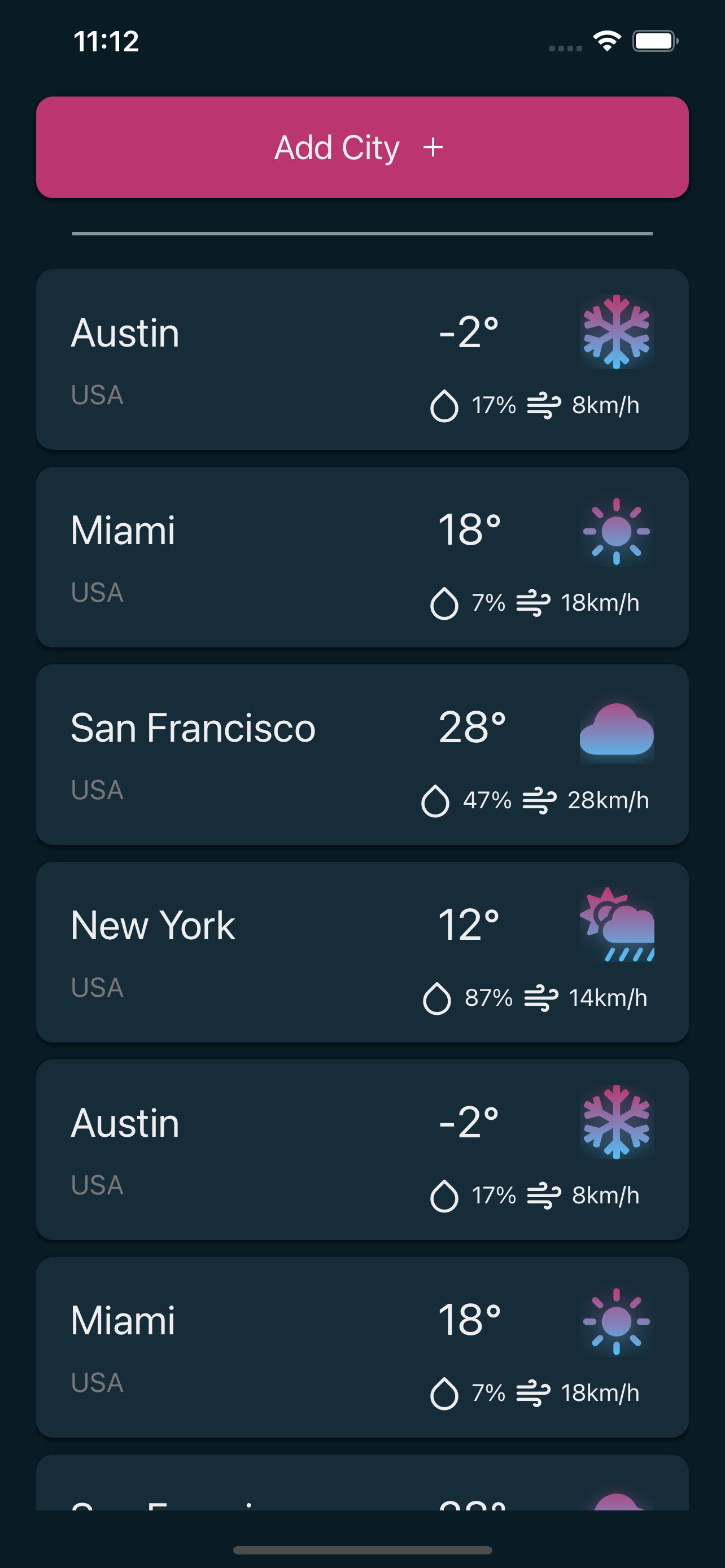The width and height of the screenshot is (725, 1568).
Task: Open the fully visible San Francisco card
Action: (x=362, y=755)
